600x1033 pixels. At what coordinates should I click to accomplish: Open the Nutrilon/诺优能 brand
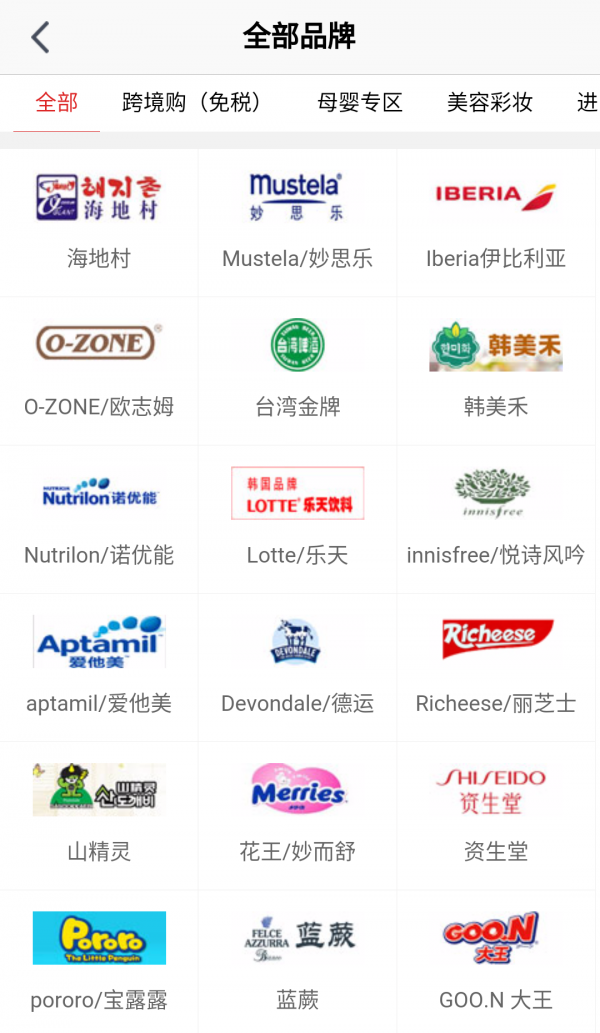tap(99, 518)
